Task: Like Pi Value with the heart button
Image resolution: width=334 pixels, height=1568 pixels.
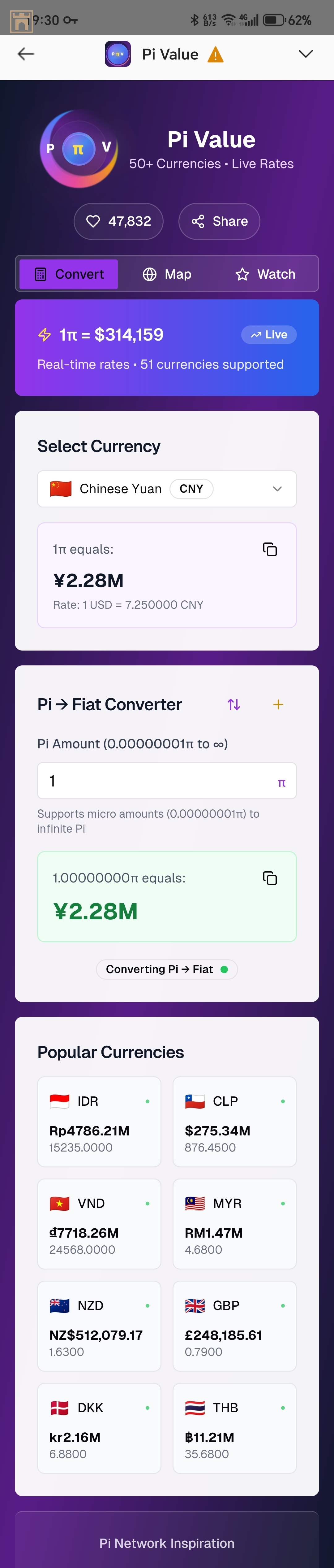Action: (119, 221)
